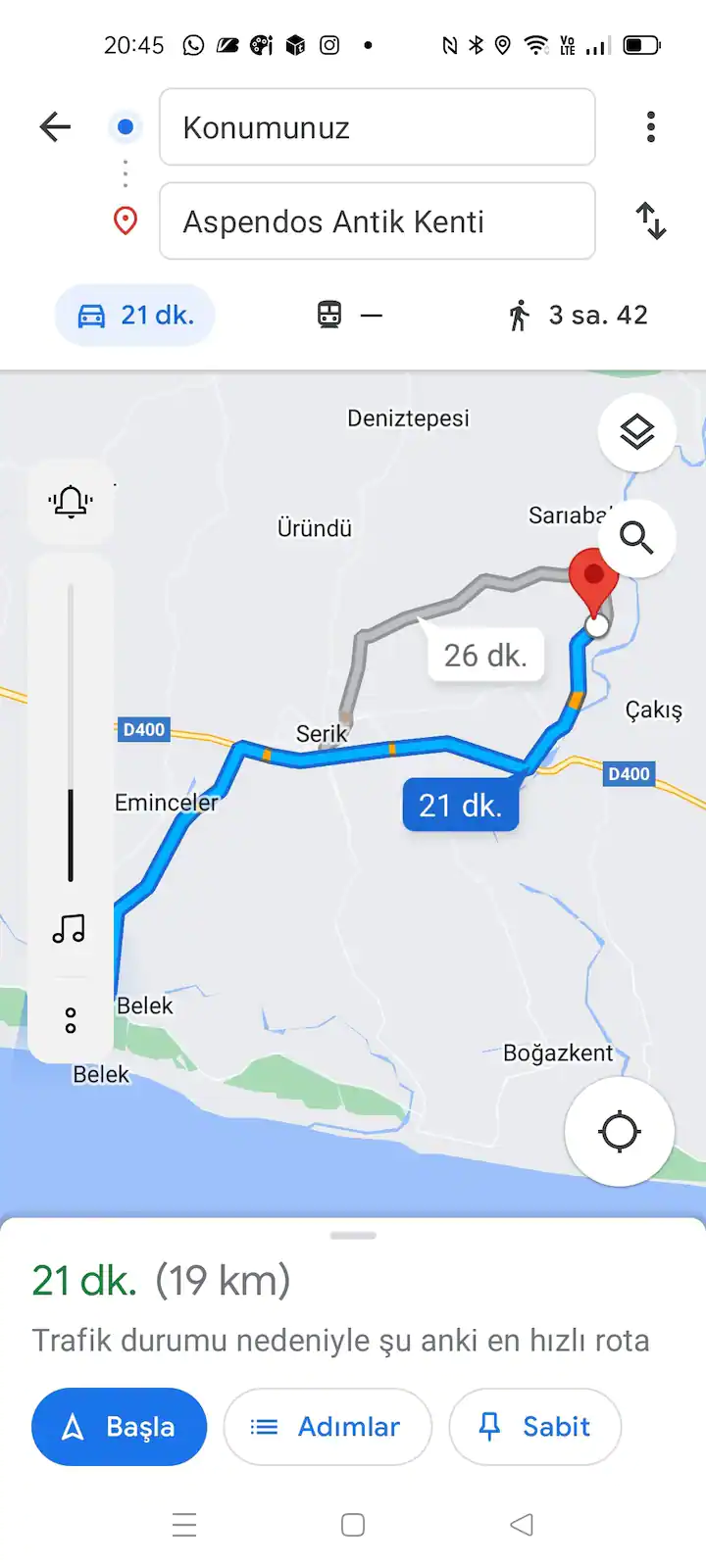Search along the route
The height and width of the screenshot is (1568, 706).
(636, 537)
